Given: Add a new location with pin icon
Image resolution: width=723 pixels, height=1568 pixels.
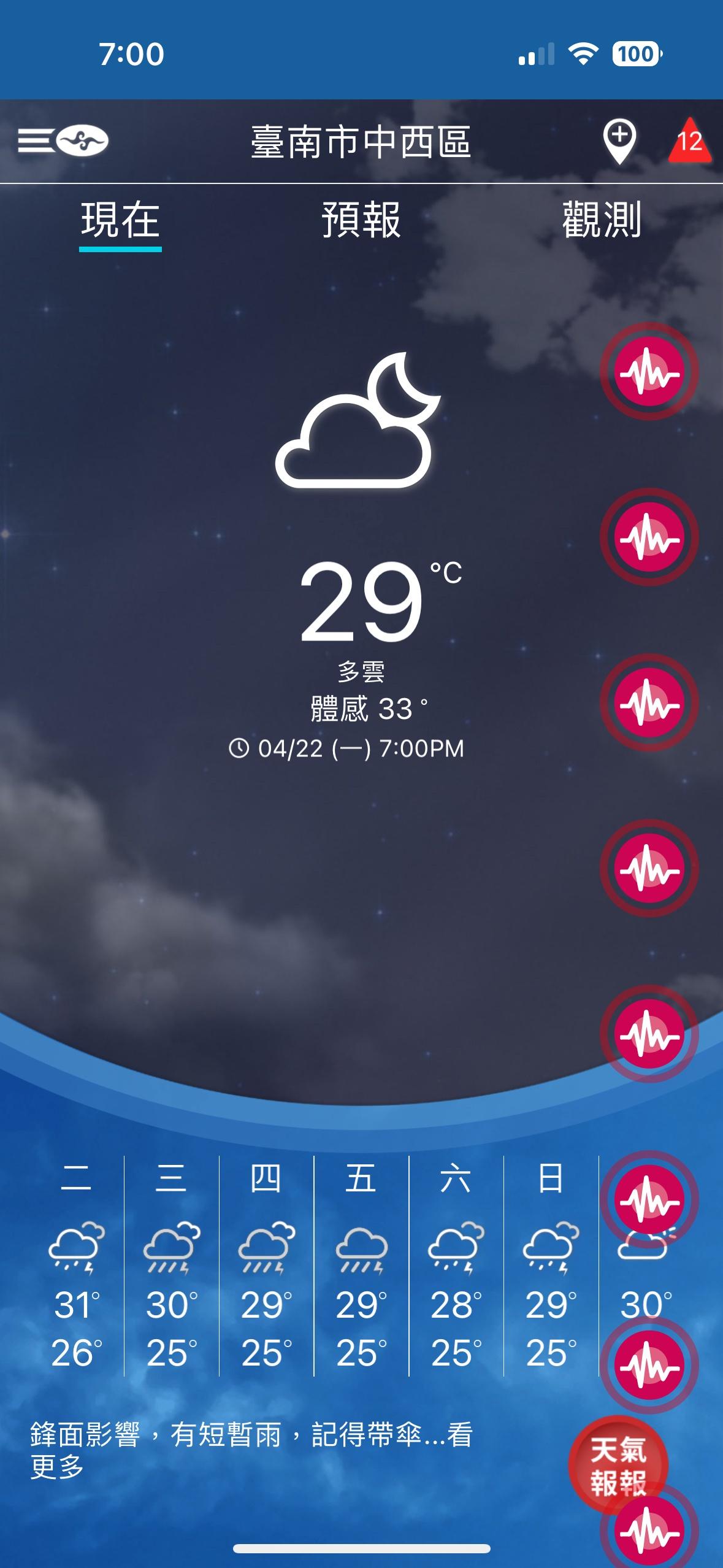Looking at the screenshot, I should pos(619,142).
